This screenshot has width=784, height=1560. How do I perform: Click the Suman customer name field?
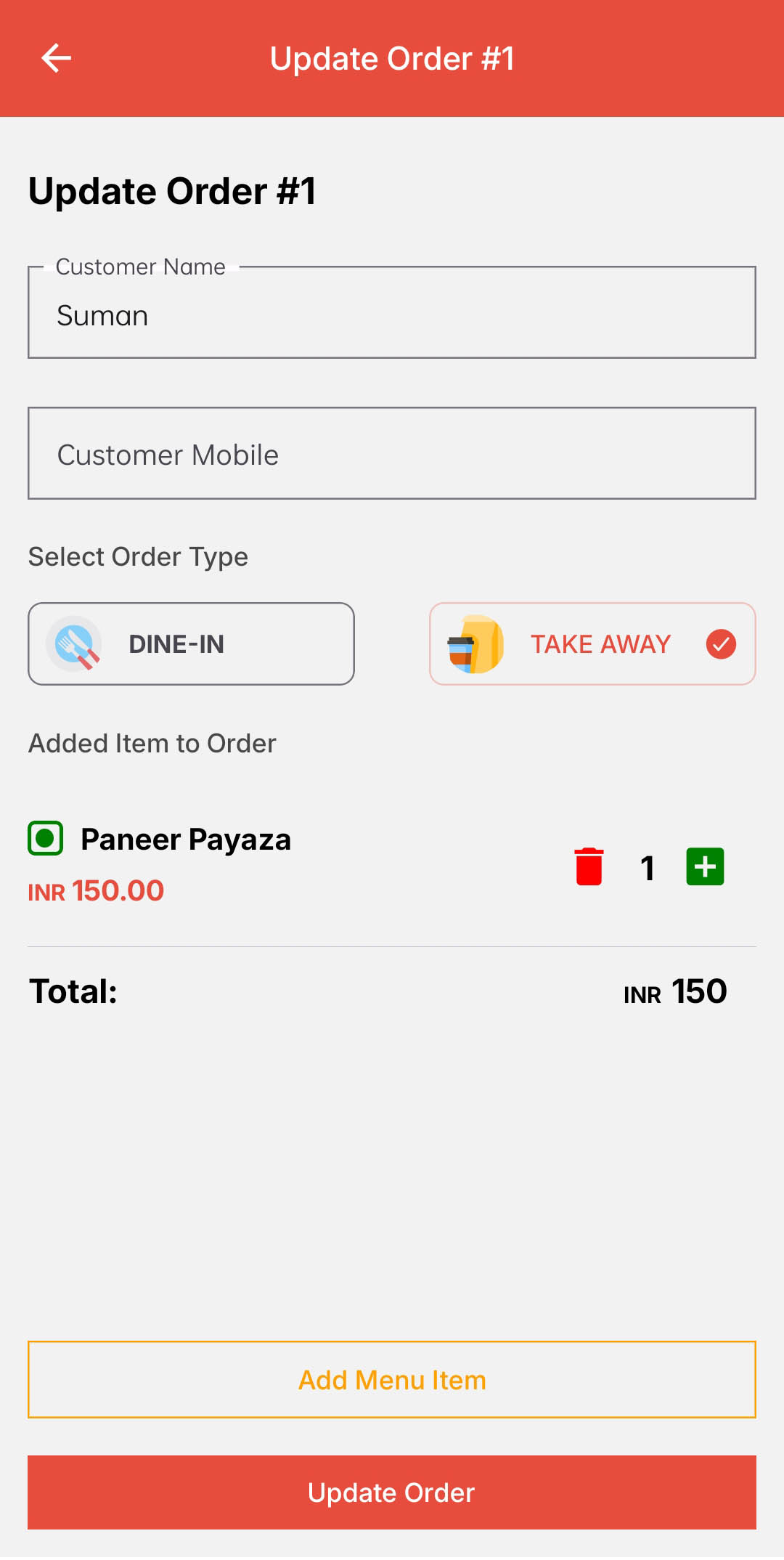click(x=392, y=314)
